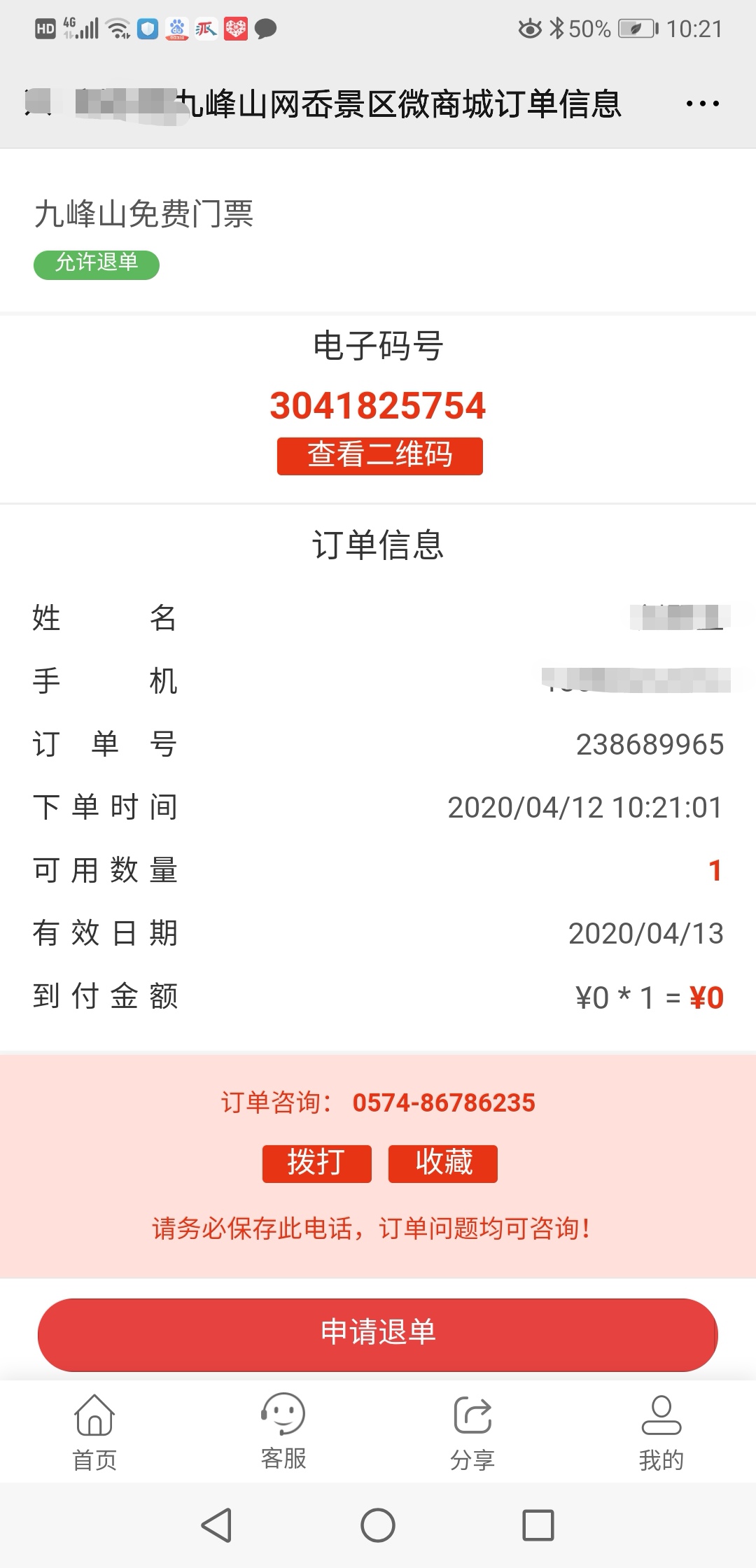
Task: Tap 查看二维码 to view QR code
Action: (x=379, y=456)
